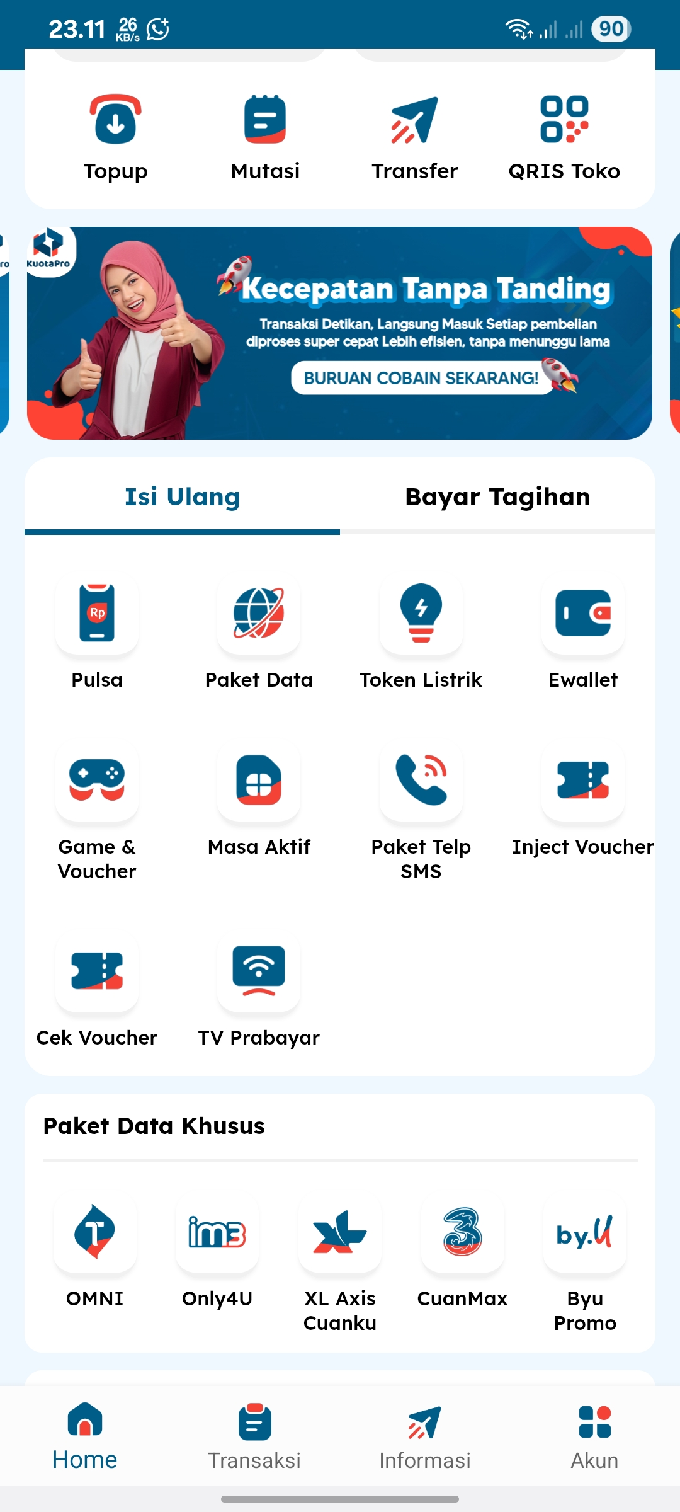Switch to the Bayar Tagihan tab

coord(497,497)
